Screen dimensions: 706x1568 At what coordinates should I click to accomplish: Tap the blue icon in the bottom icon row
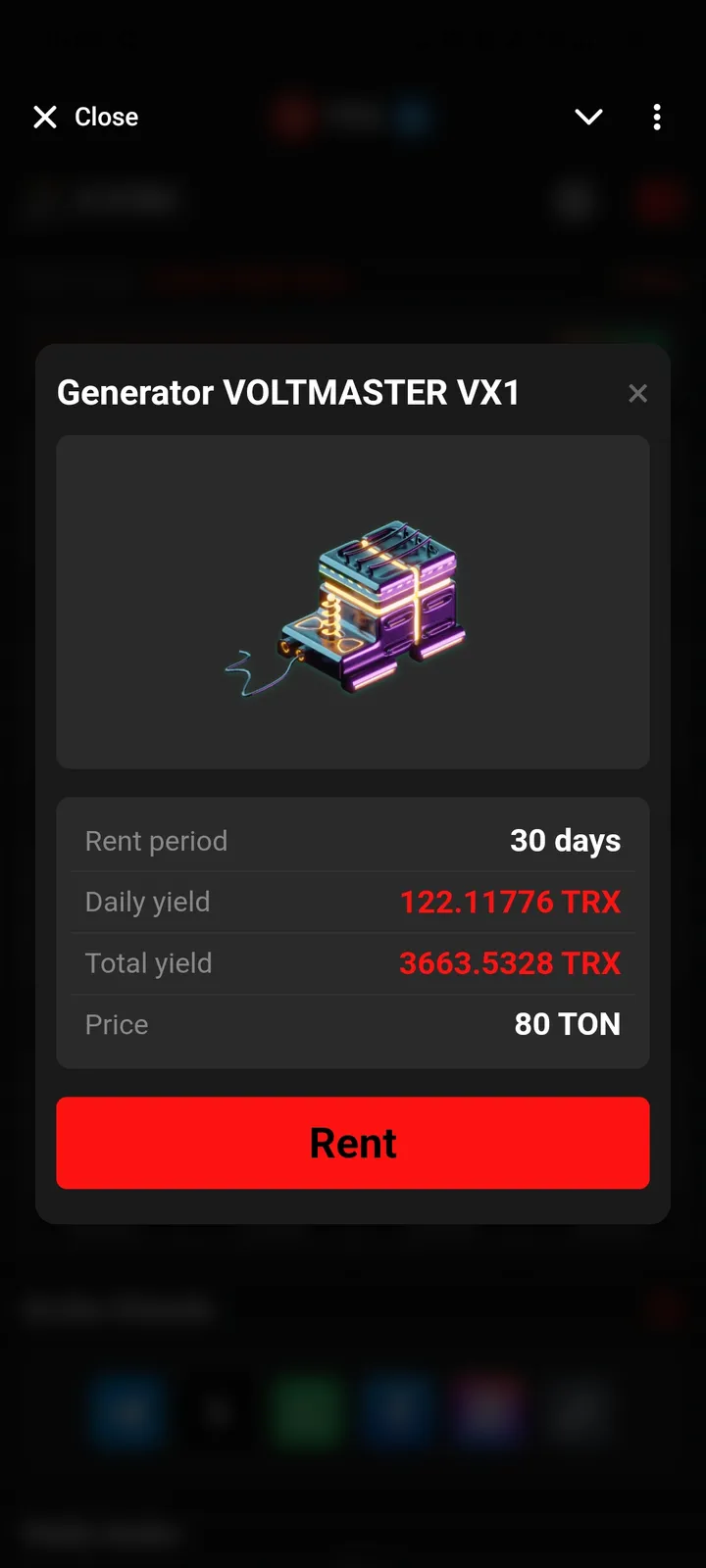(x=127, y=1411)
